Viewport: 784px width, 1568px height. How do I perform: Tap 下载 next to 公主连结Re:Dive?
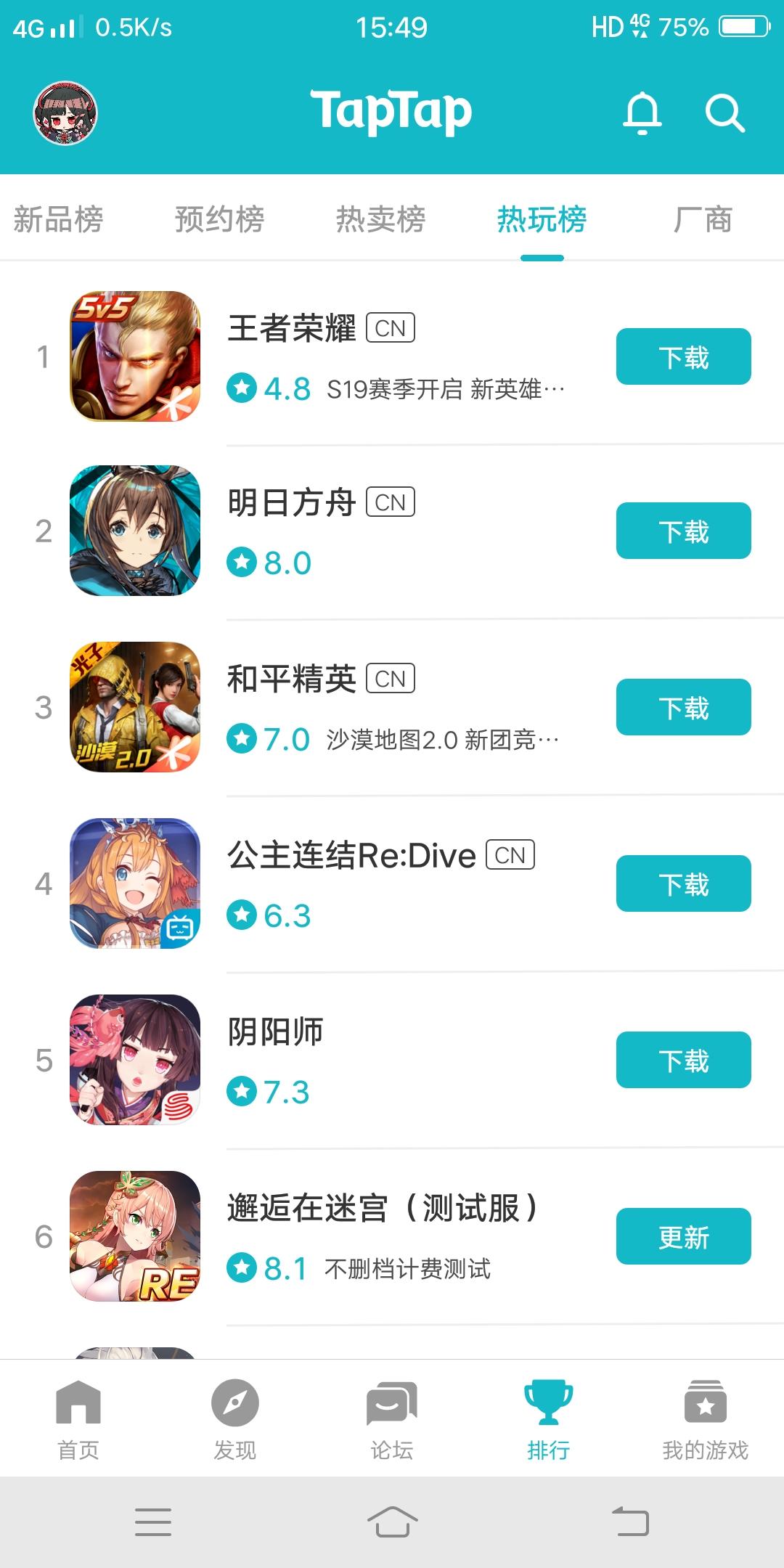click(x=683, y=883)
